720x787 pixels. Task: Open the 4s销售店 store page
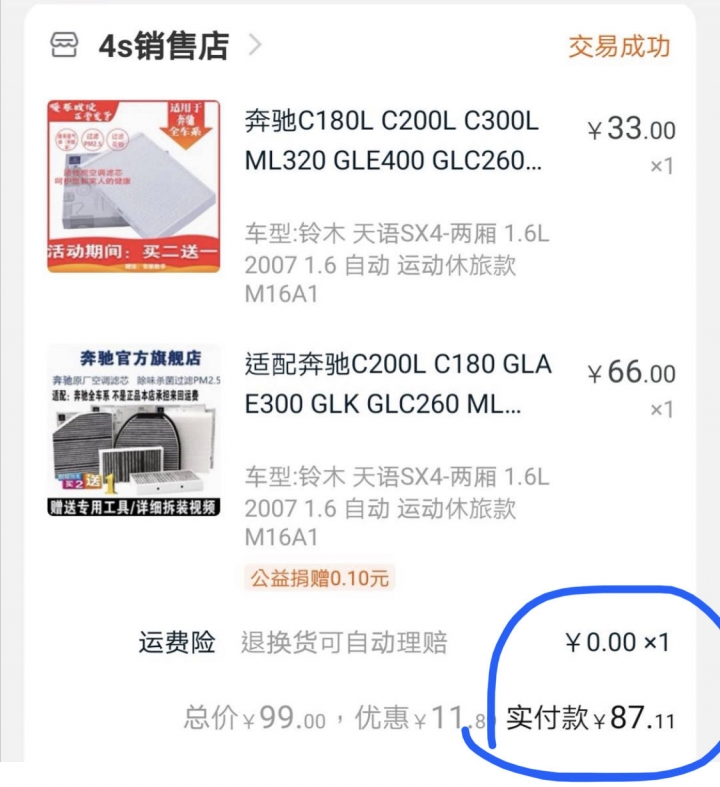pos(163,46)
